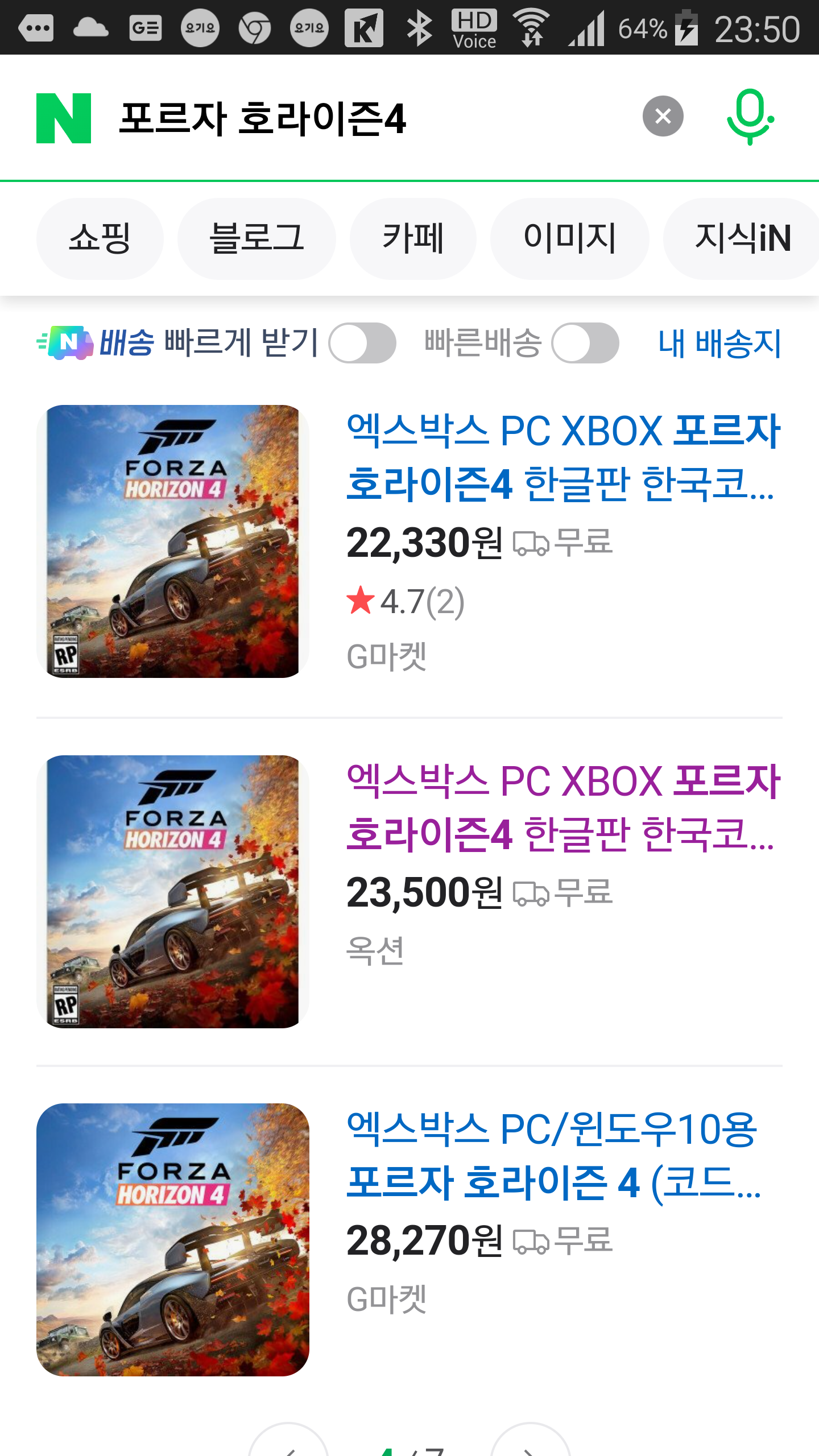Open the 지식iN tab
The width and height of the screenshot is (819, 1456).
point(742,238)
